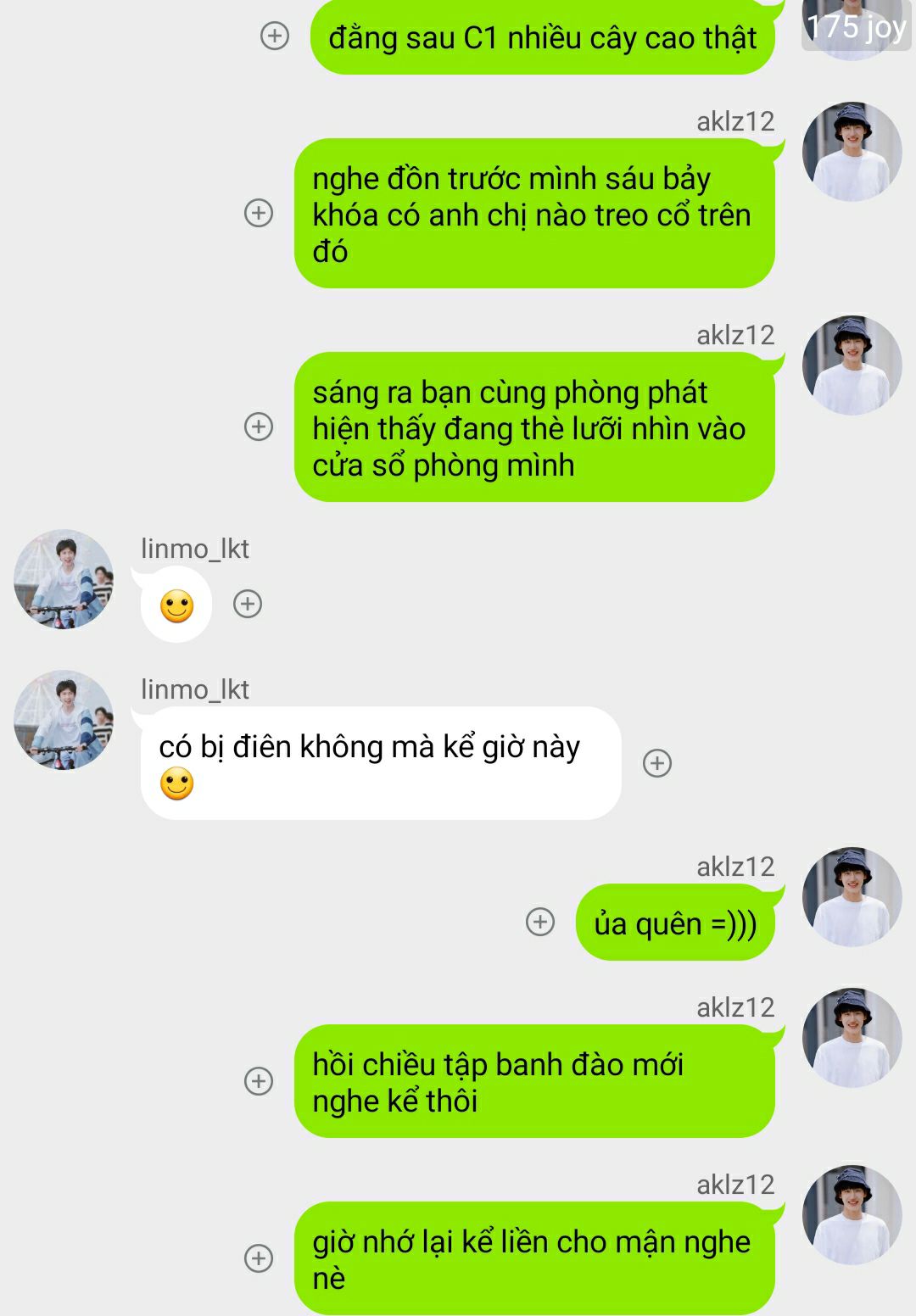The width and height of the screenshot is (916, 1316).
Task: Tap plus icon next to "sáng ra bạn cùng phòng"
Action: click(259, 427)
